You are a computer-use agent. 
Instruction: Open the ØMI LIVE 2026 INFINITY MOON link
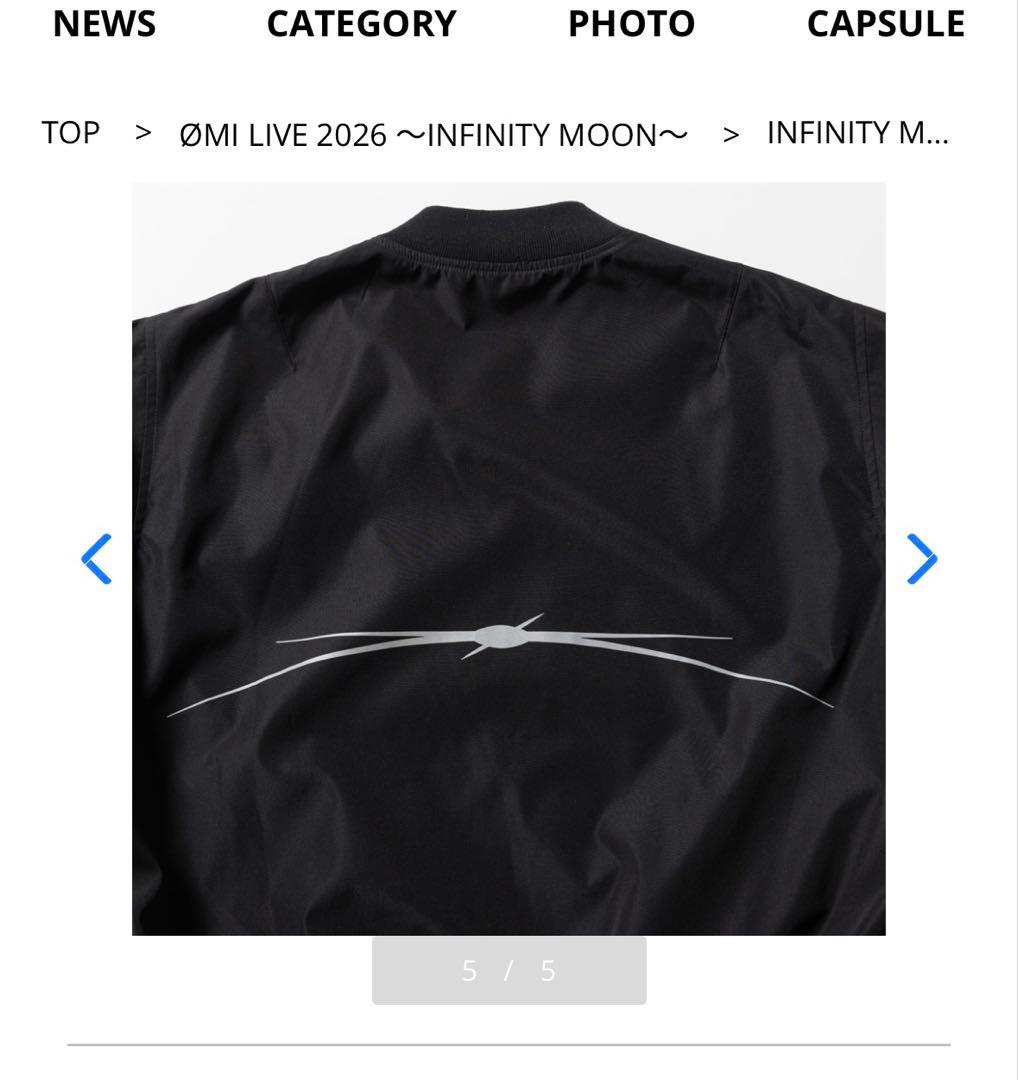click(431, 134)
